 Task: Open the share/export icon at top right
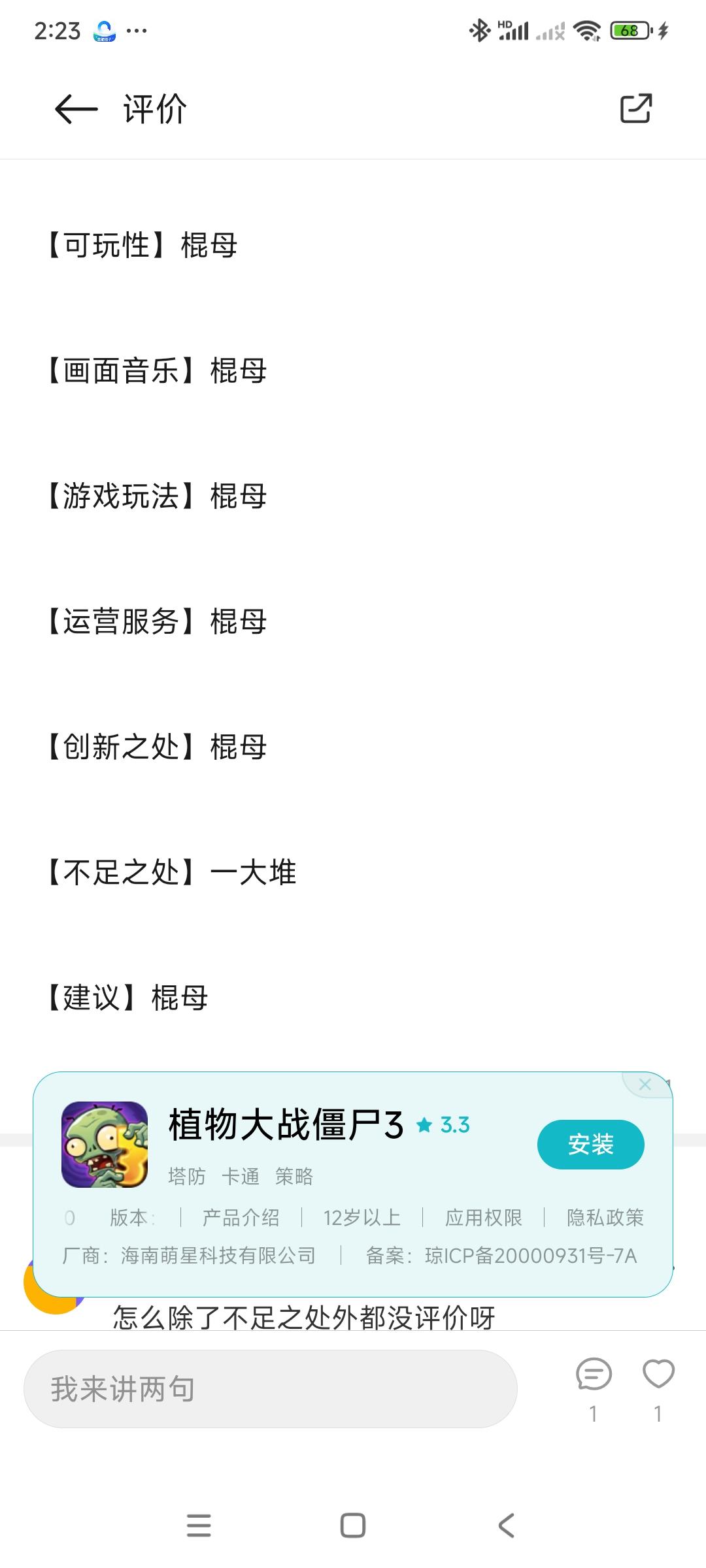(636, 109)
